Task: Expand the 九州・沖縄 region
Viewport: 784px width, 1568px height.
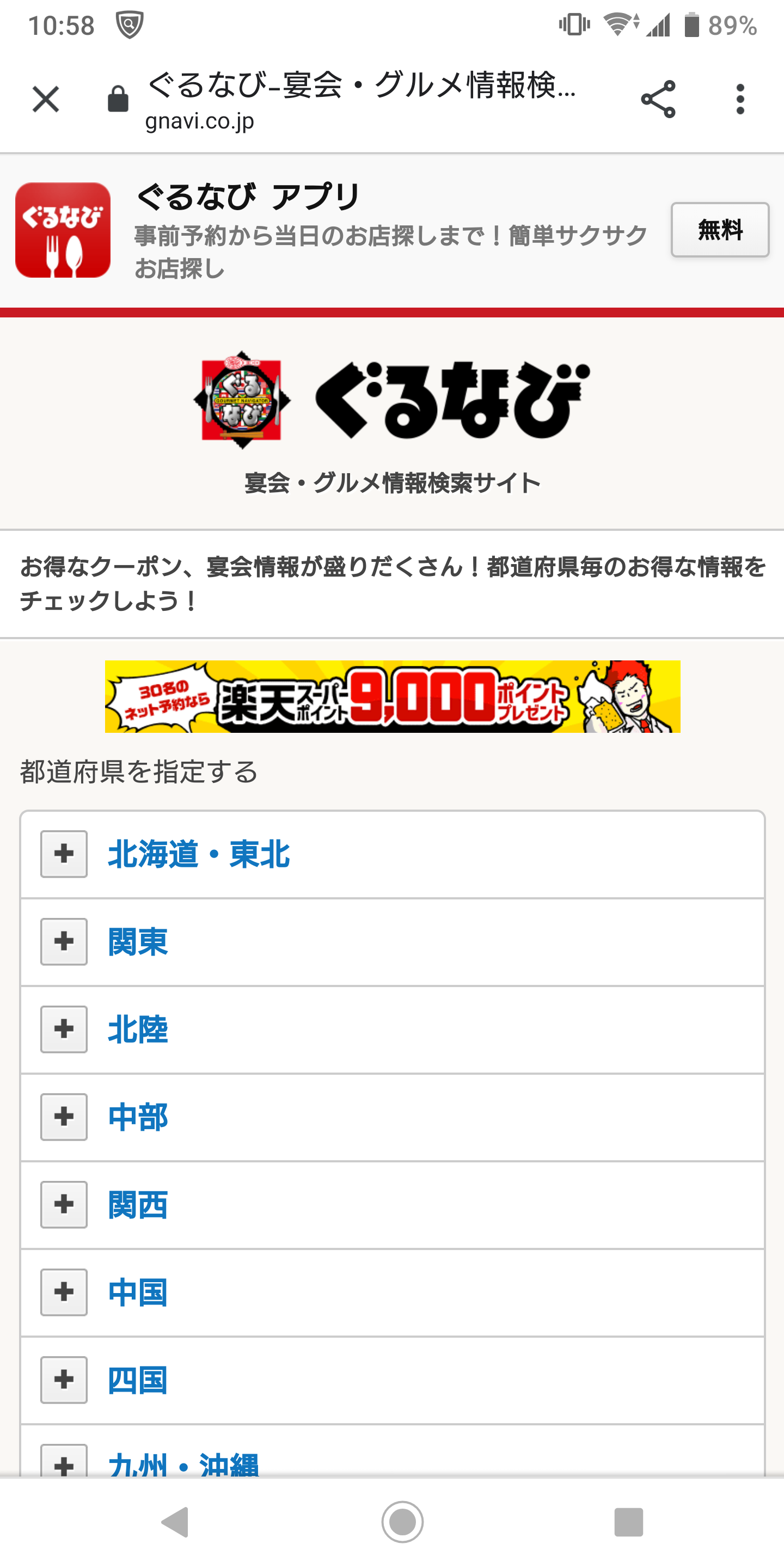Action: pos(64,1462)
